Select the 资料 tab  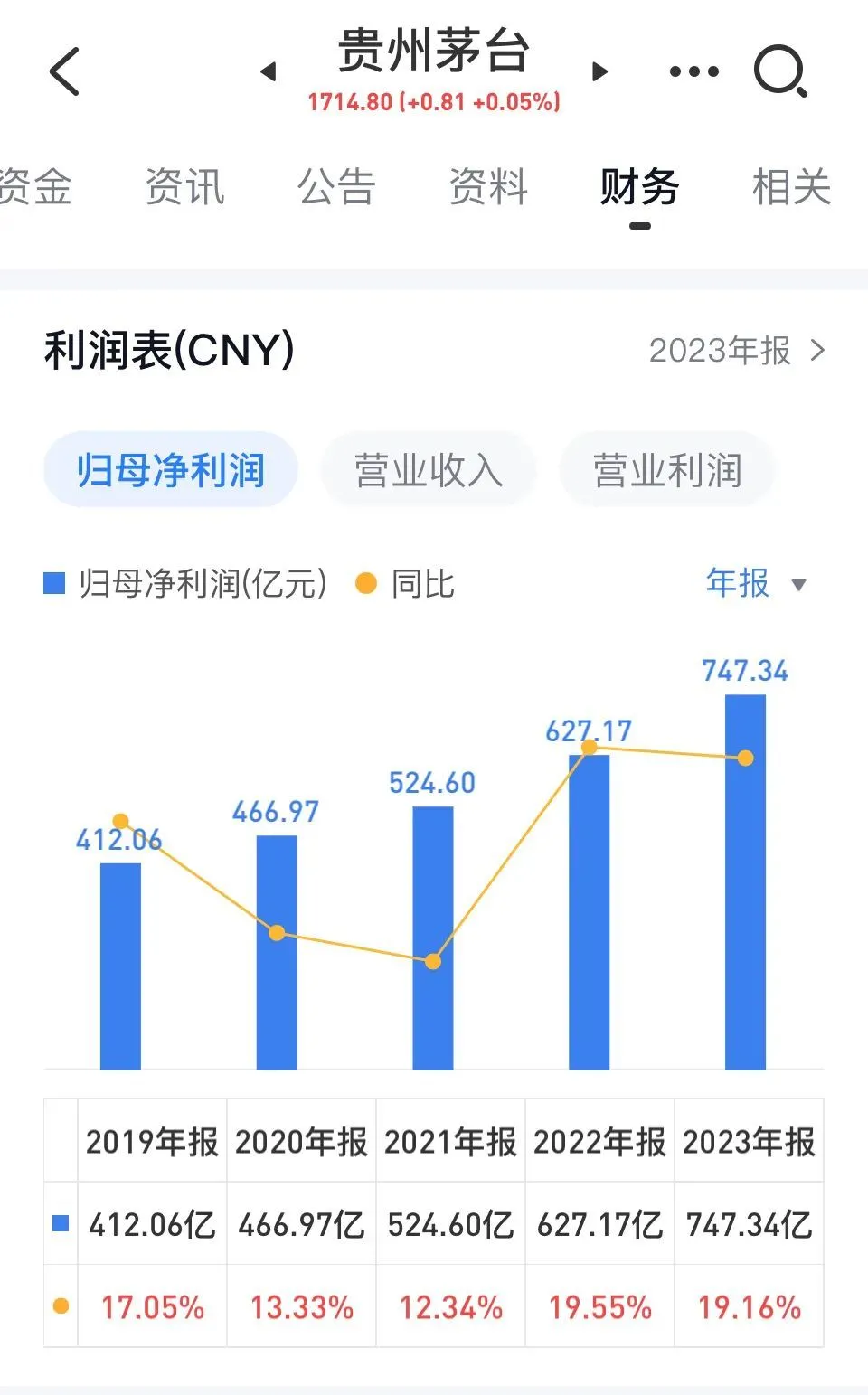(488, 187)
